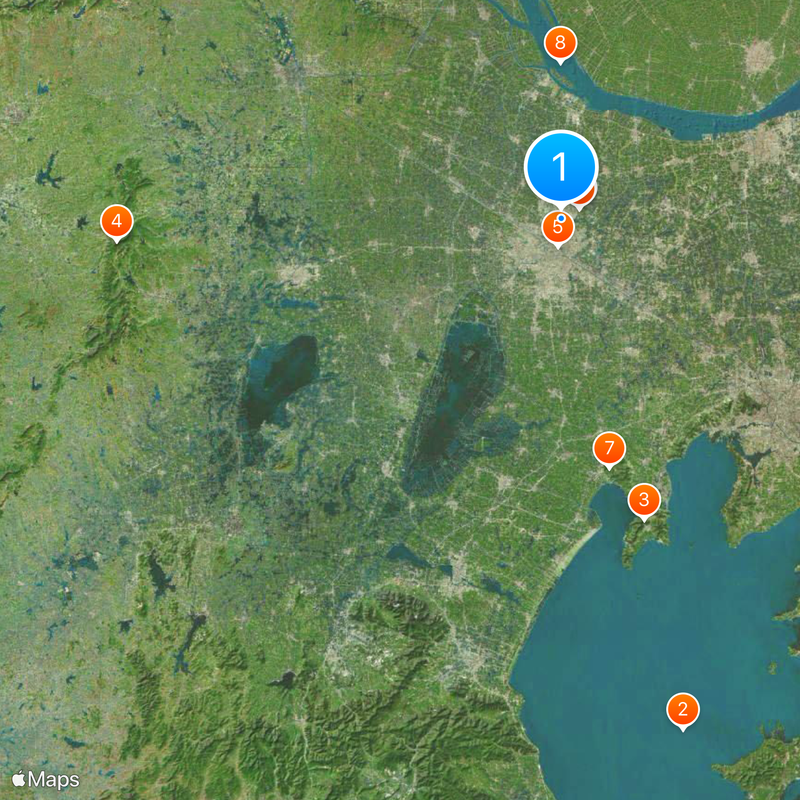Open map pin number 3 on the peninsula

643,499
